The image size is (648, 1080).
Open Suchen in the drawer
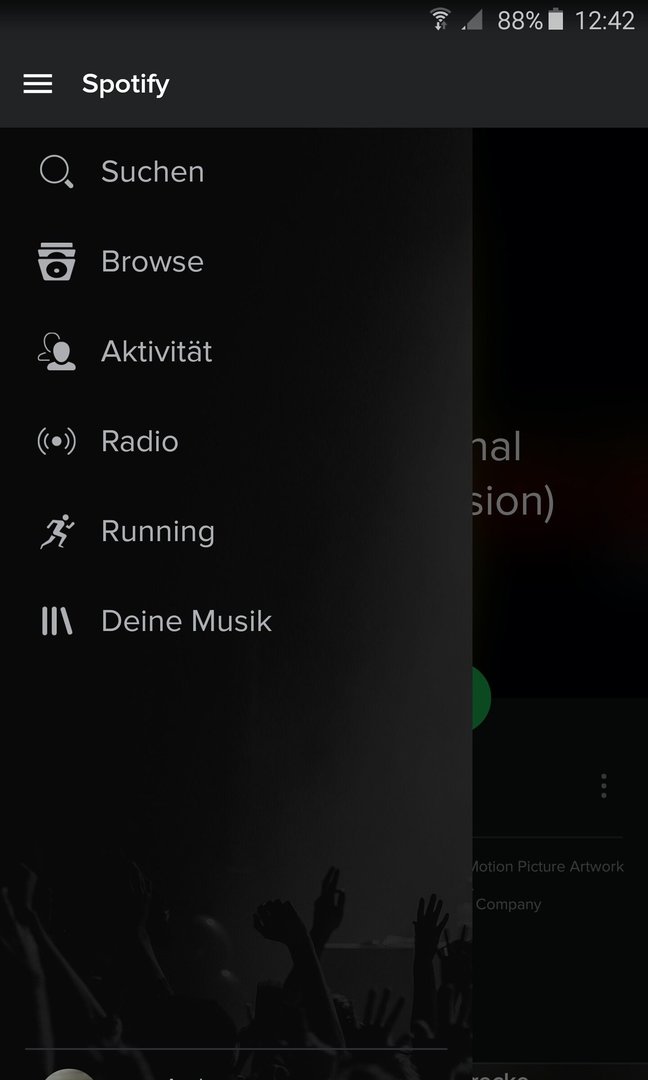[x=152, y=172]
